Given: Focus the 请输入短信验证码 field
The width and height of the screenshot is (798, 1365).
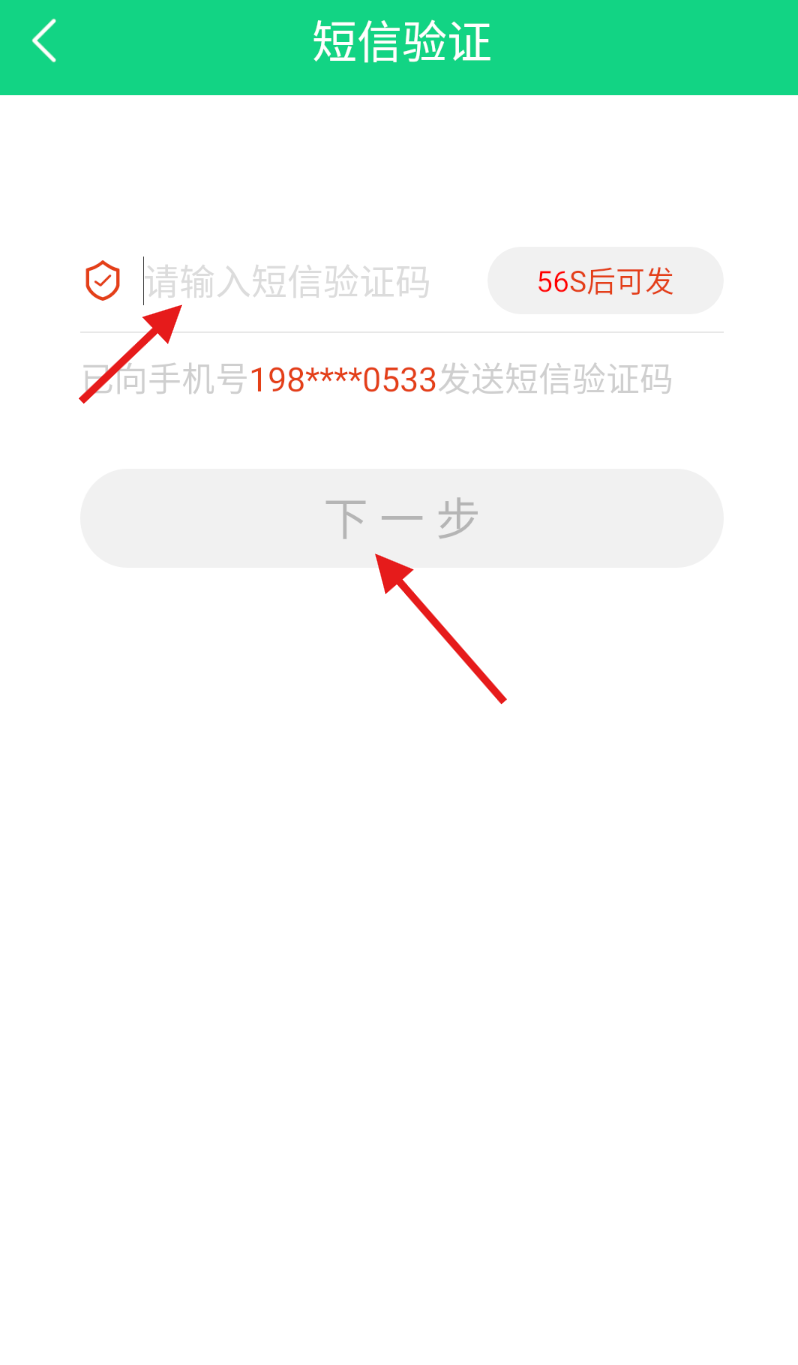Looking at the screenshot, I should click(300, 283).
